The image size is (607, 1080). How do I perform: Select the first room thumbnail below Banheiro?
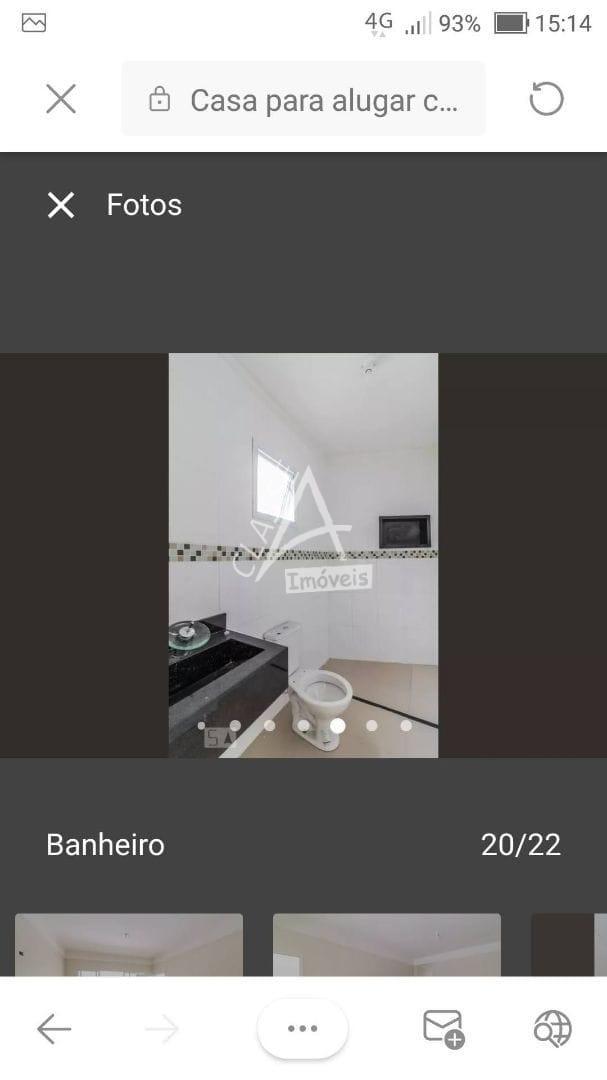coord(129,944)
